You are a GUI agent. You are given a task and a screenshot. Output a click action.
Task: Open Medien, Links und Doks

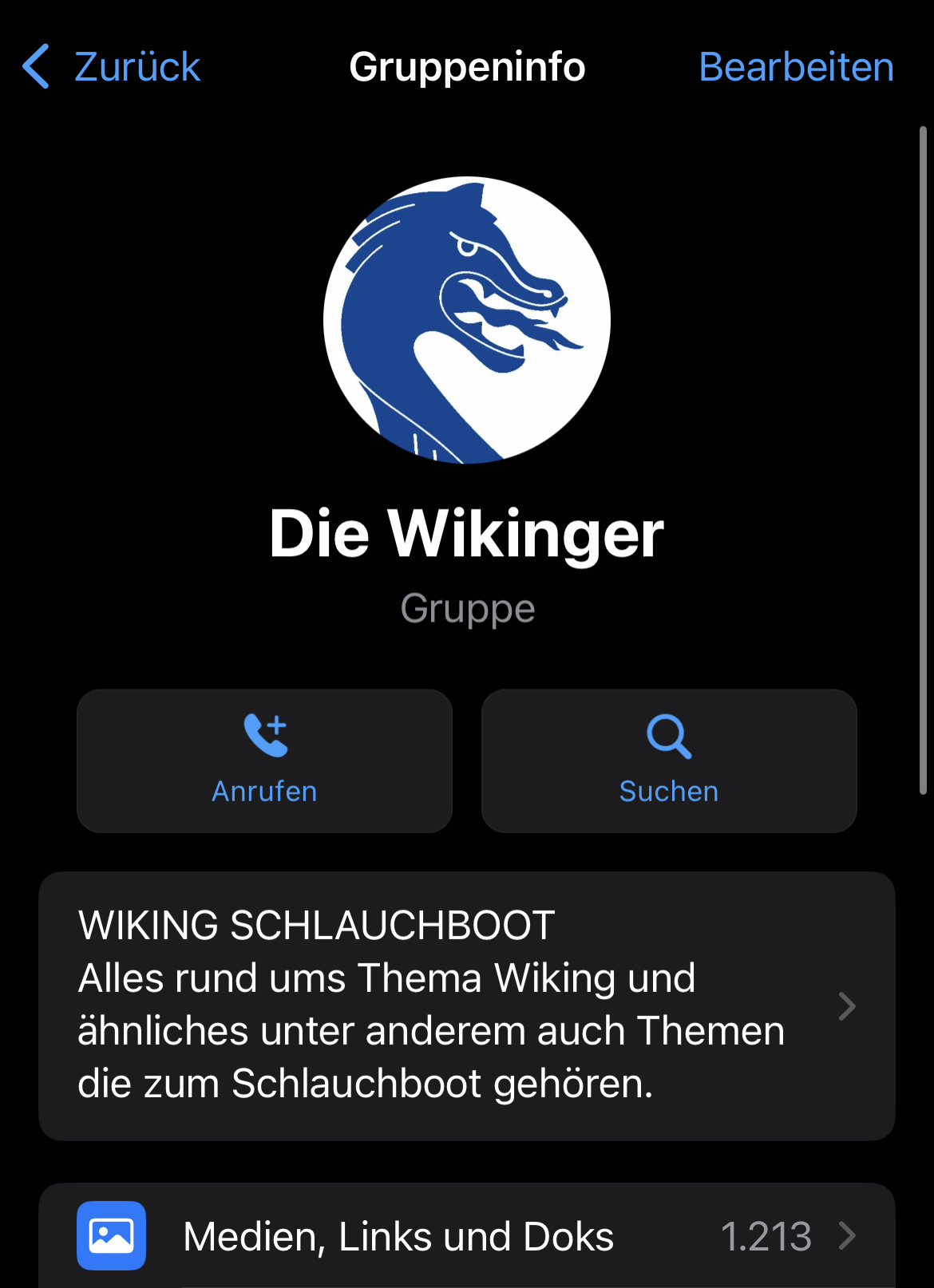(467, 1235)
